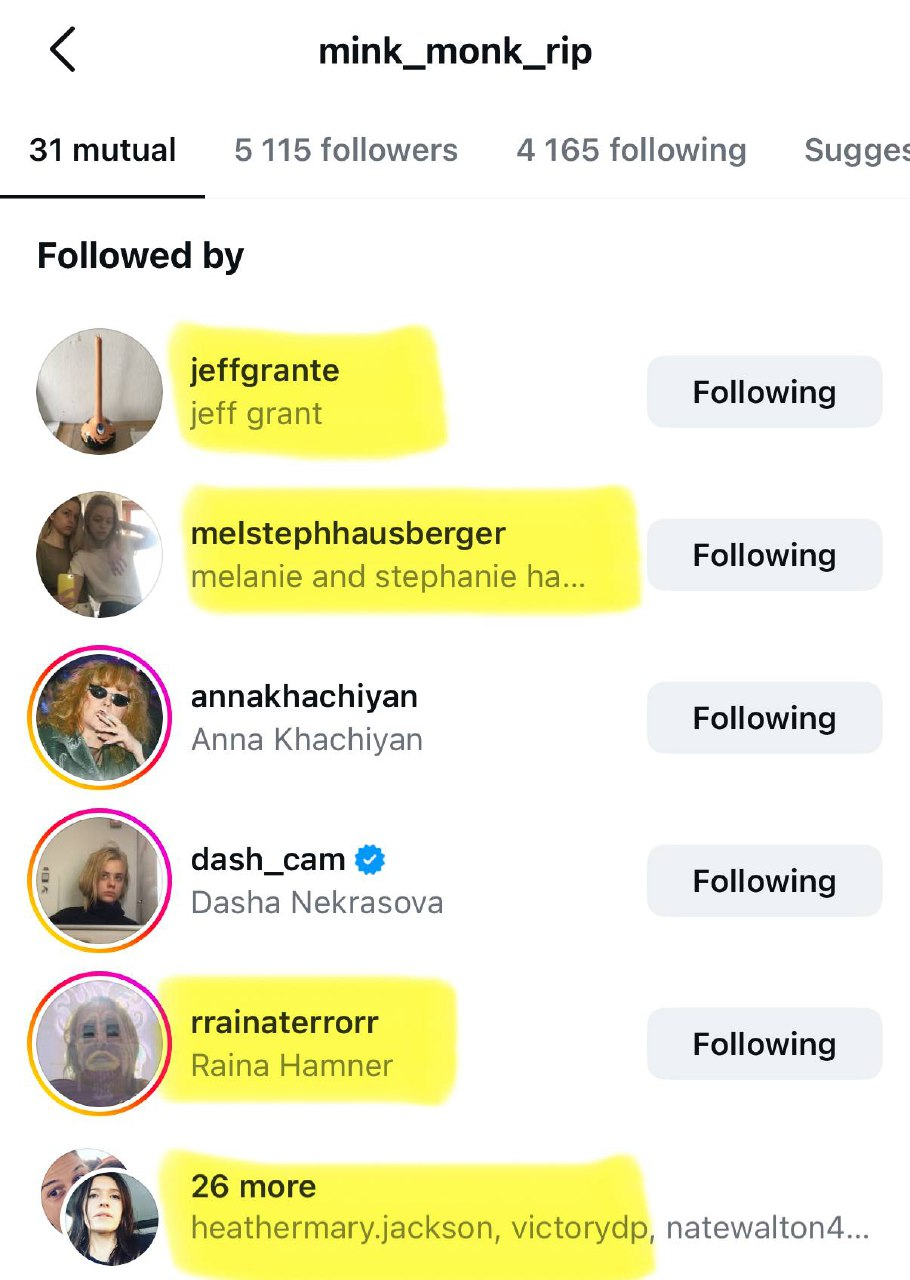Unfollow melstephhausberger via the Following button
The image size is (910, 1280).
click(x=764, y=555)
